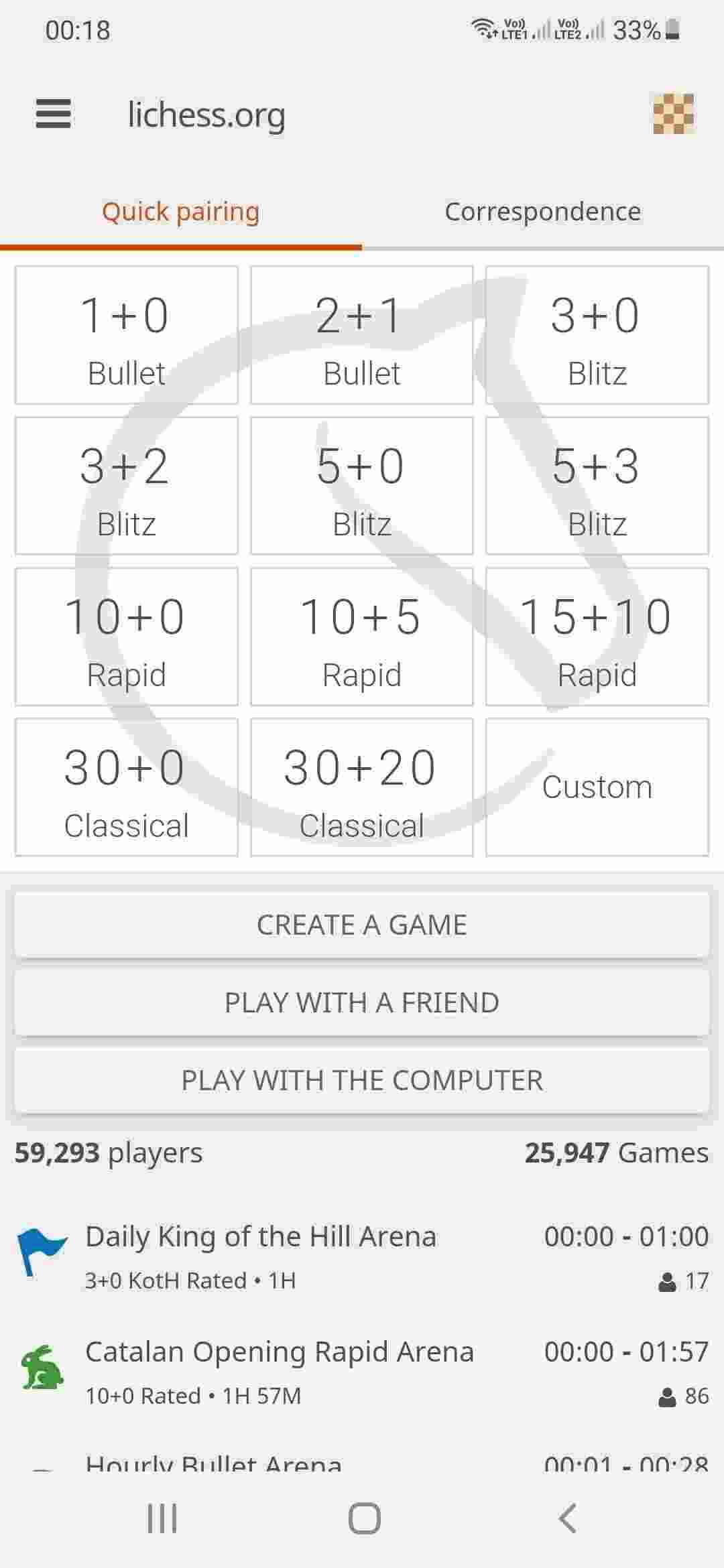Select the 10+5 Rapid pairing
This screenshot has width=724, height=1568.
coord(362,637)
